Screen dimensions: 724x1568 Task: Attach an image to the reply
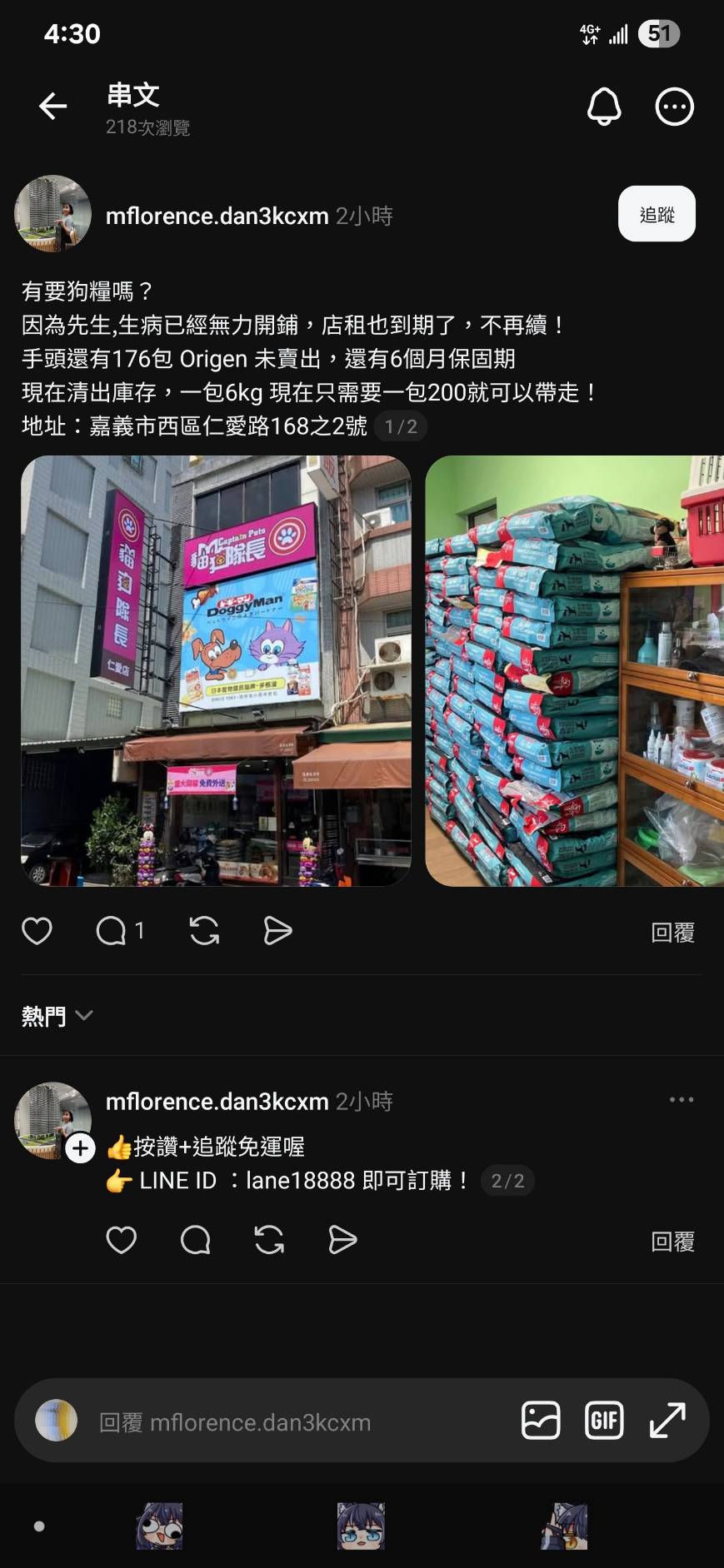[x=541, y=1421]
